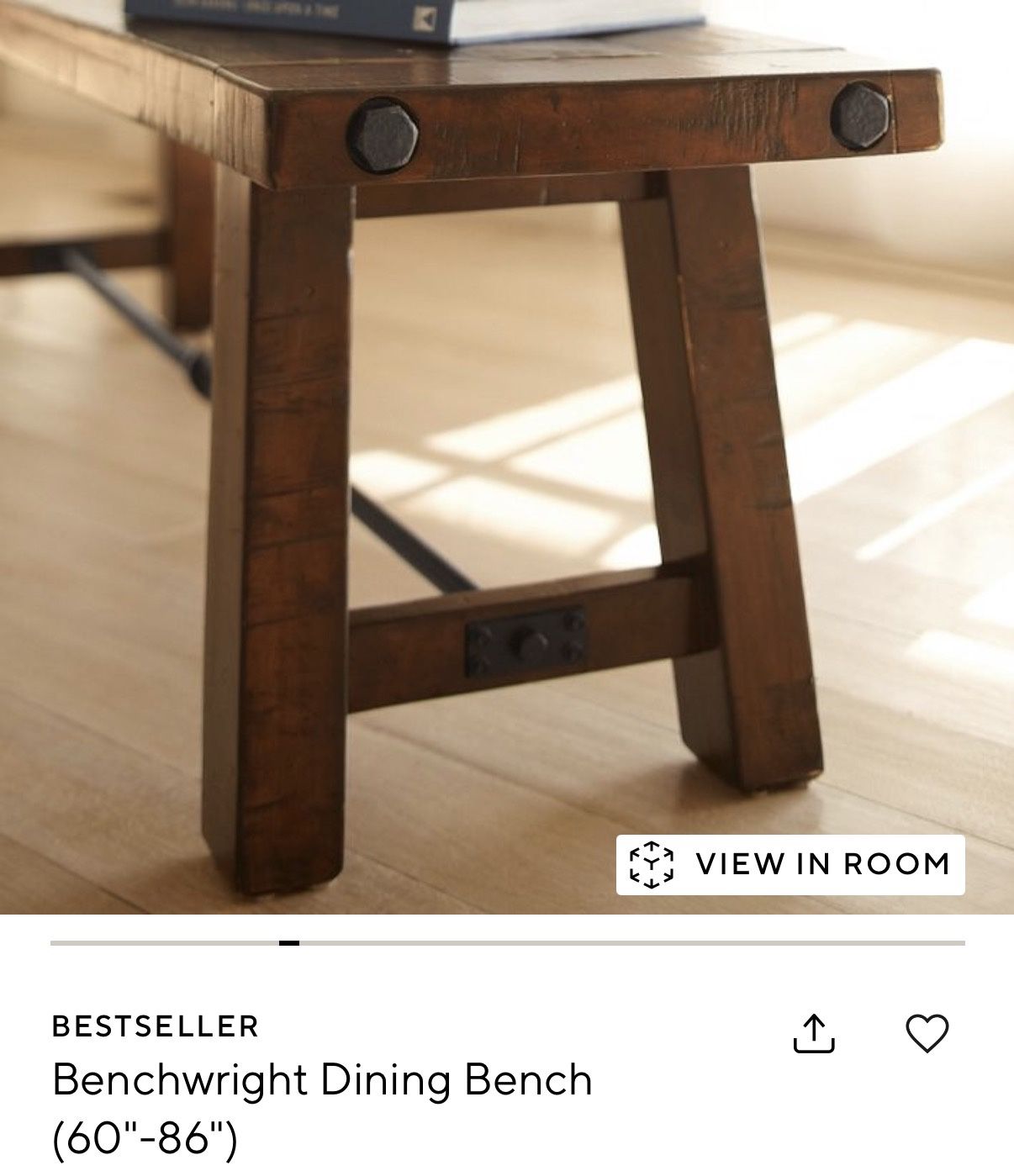
Task: Tap the View in Room button
Action: pos(790,864)
